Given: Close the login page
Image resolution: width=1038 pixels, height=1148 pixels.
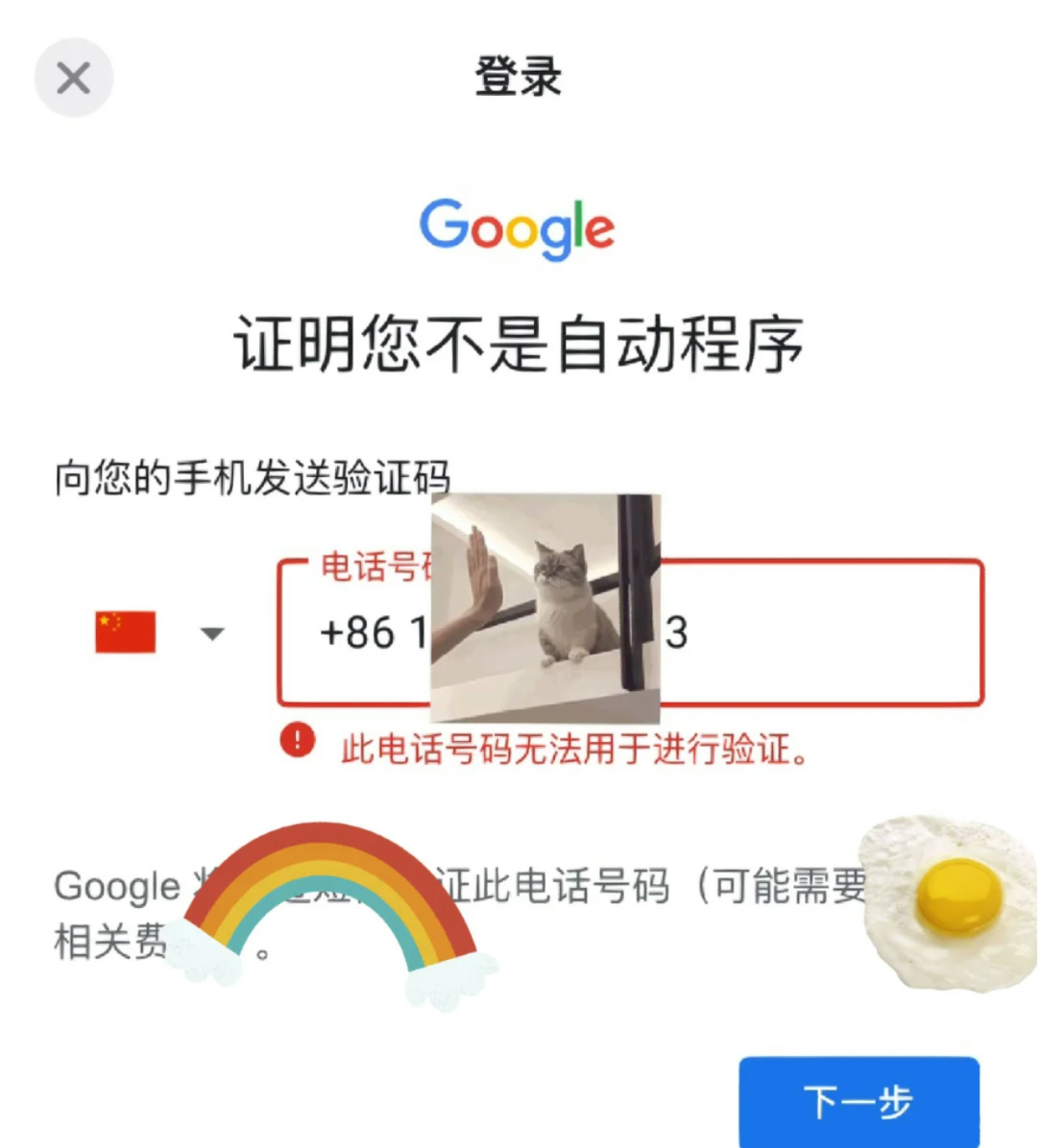Looking at the screenshot, I should (x=74, y=79).
